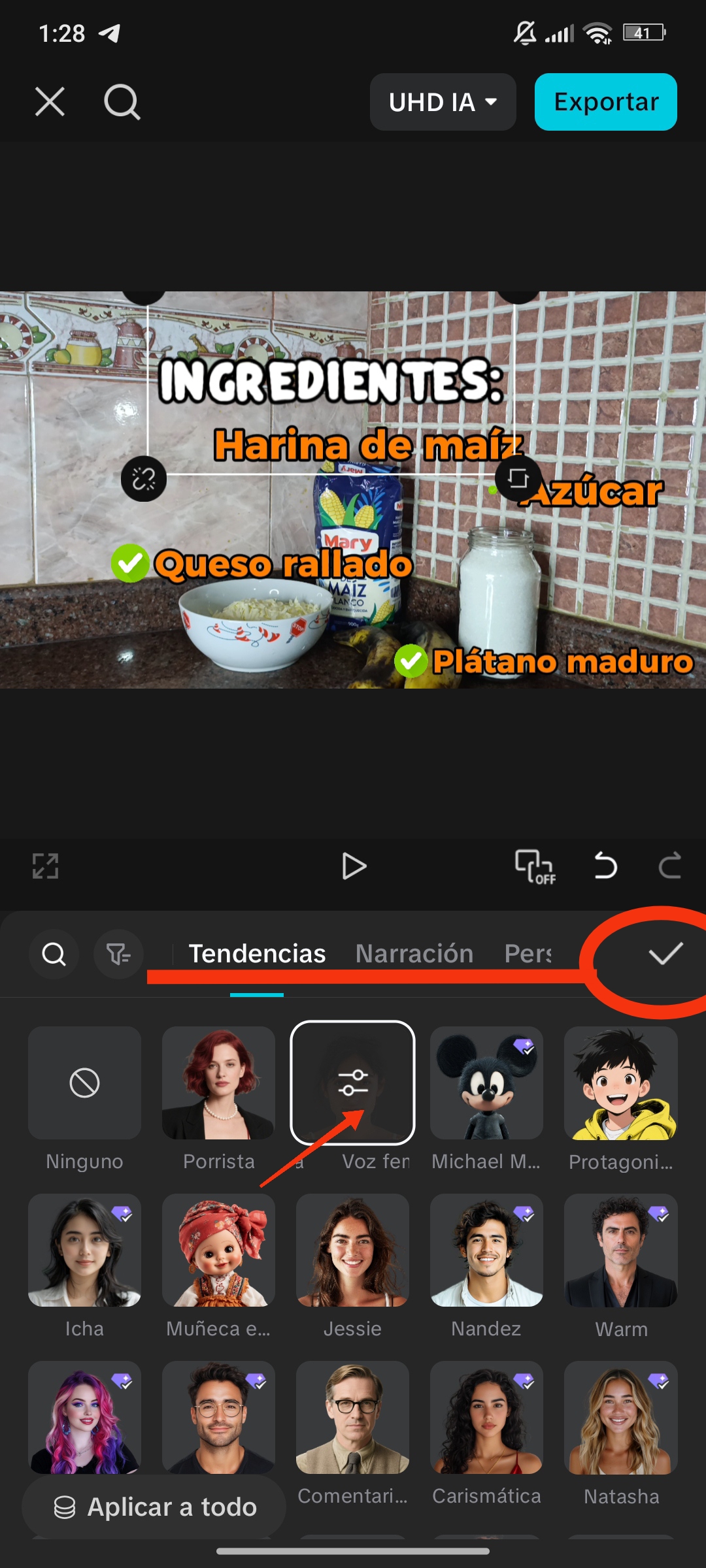
Task: Redo the last undone edit
Action: point(669,866)
